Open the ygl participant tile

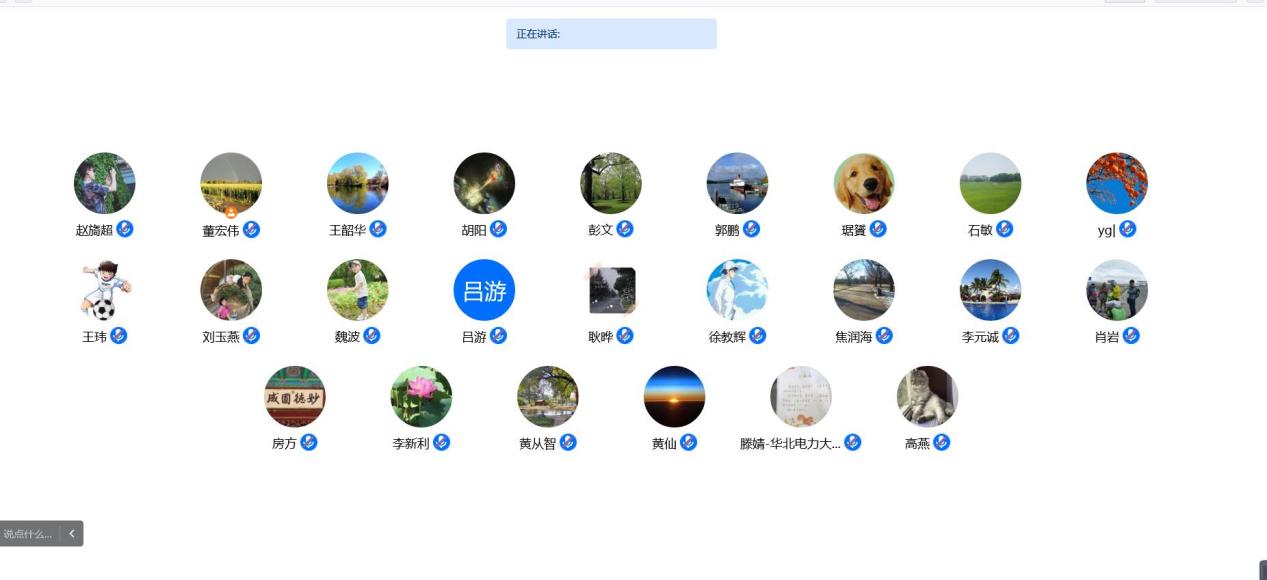(1116, 183)
